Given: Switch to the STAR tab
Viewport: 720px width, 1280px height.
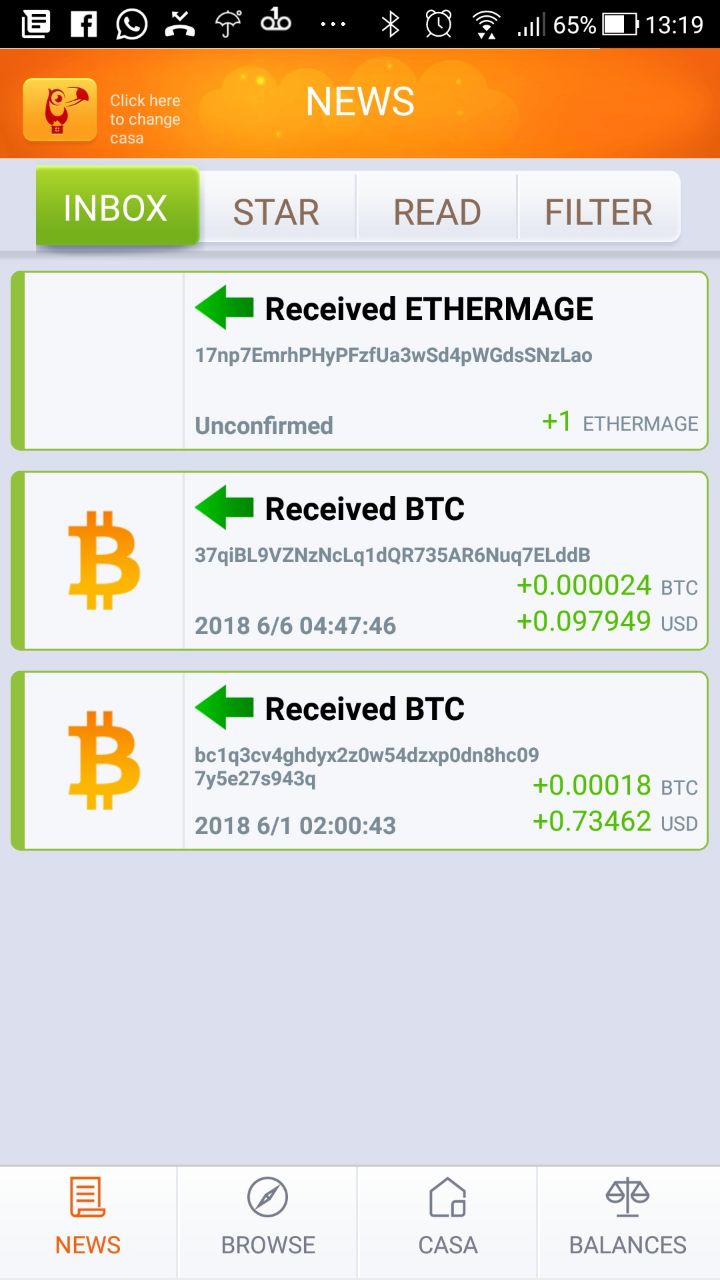Looking at the screenshot, I should [277, 211].
